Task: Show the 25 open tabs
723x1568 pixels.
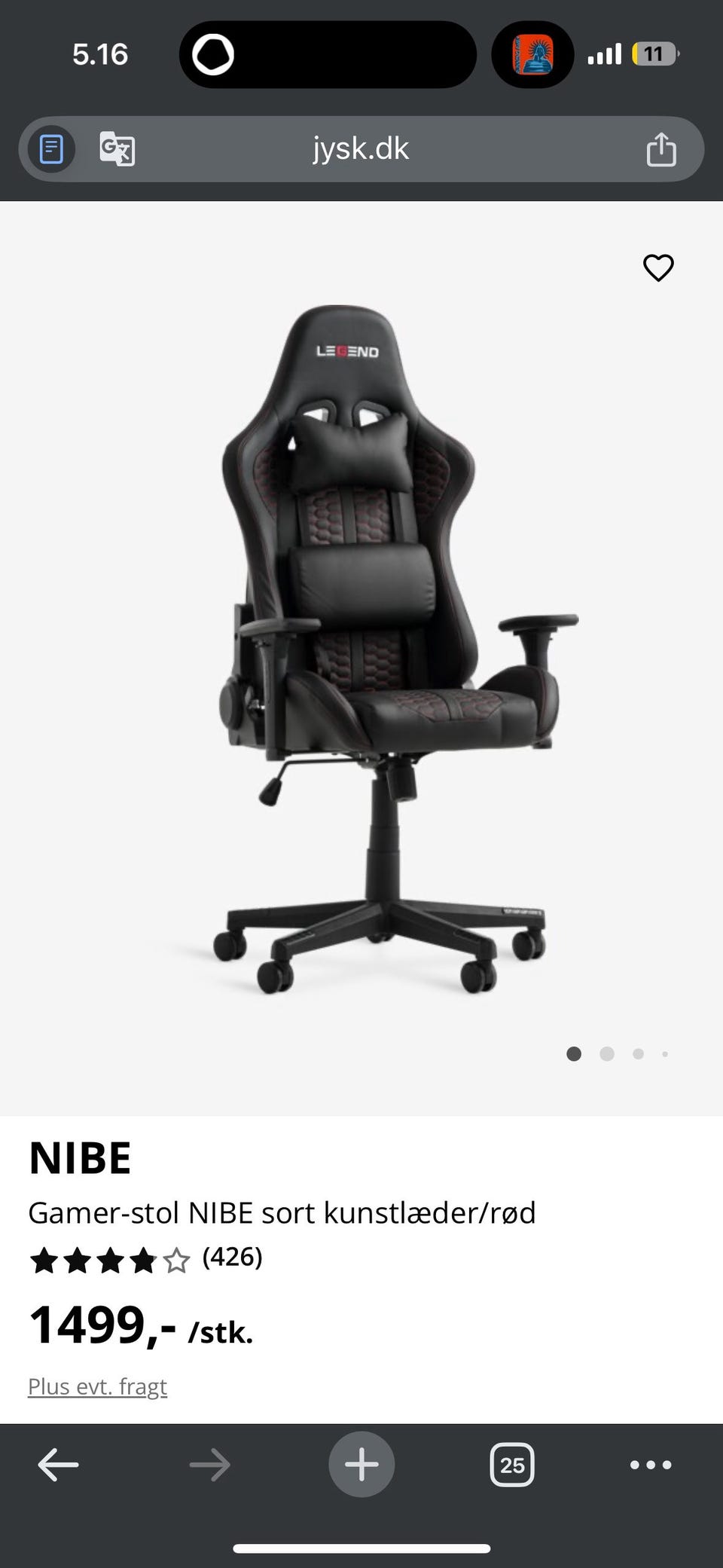Action: click(512, 1465)
